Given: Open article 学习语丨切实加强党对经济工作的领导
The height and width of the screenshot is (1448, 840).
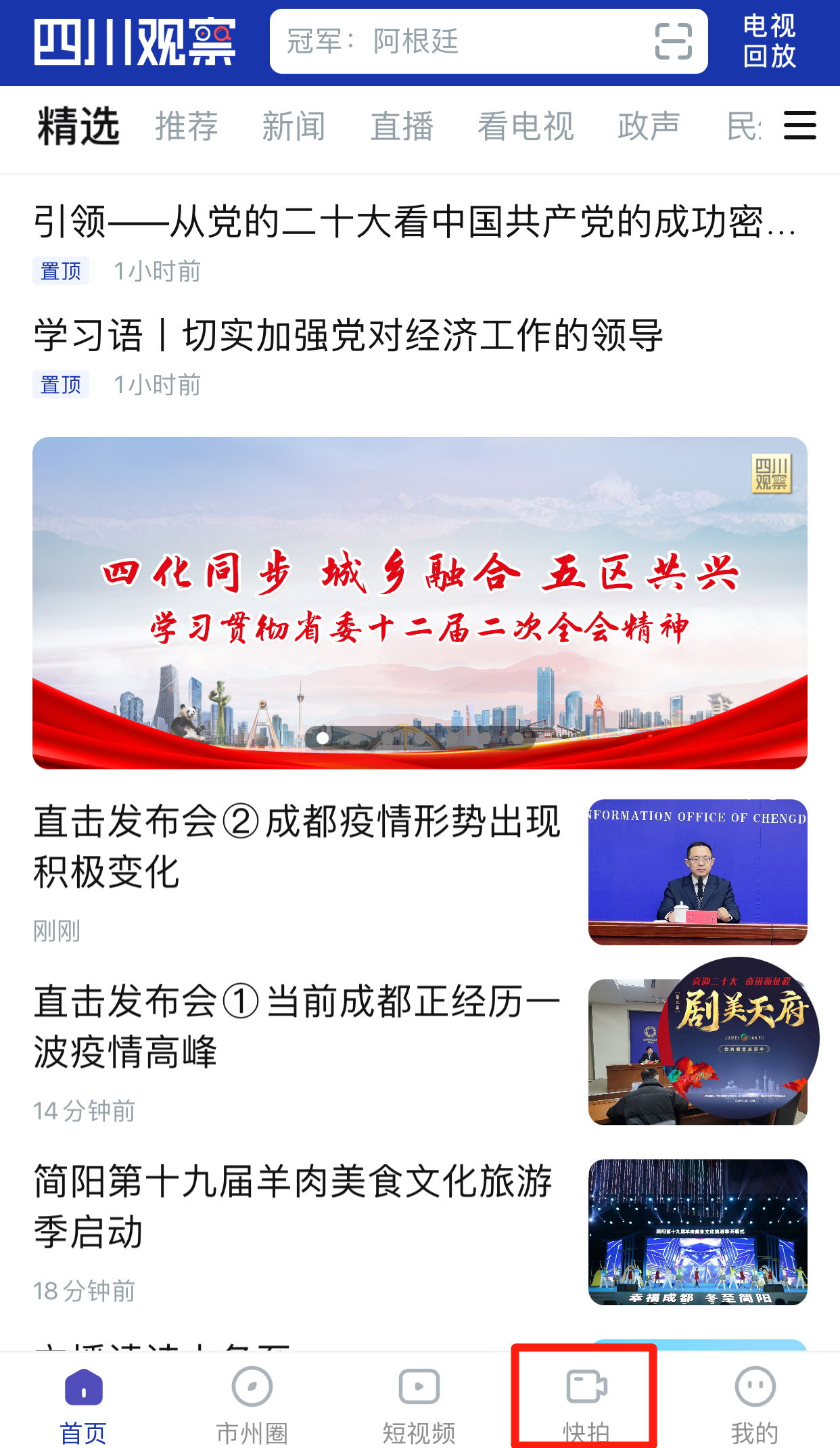Looking at the screenshot, I should (x=348, y=336).
